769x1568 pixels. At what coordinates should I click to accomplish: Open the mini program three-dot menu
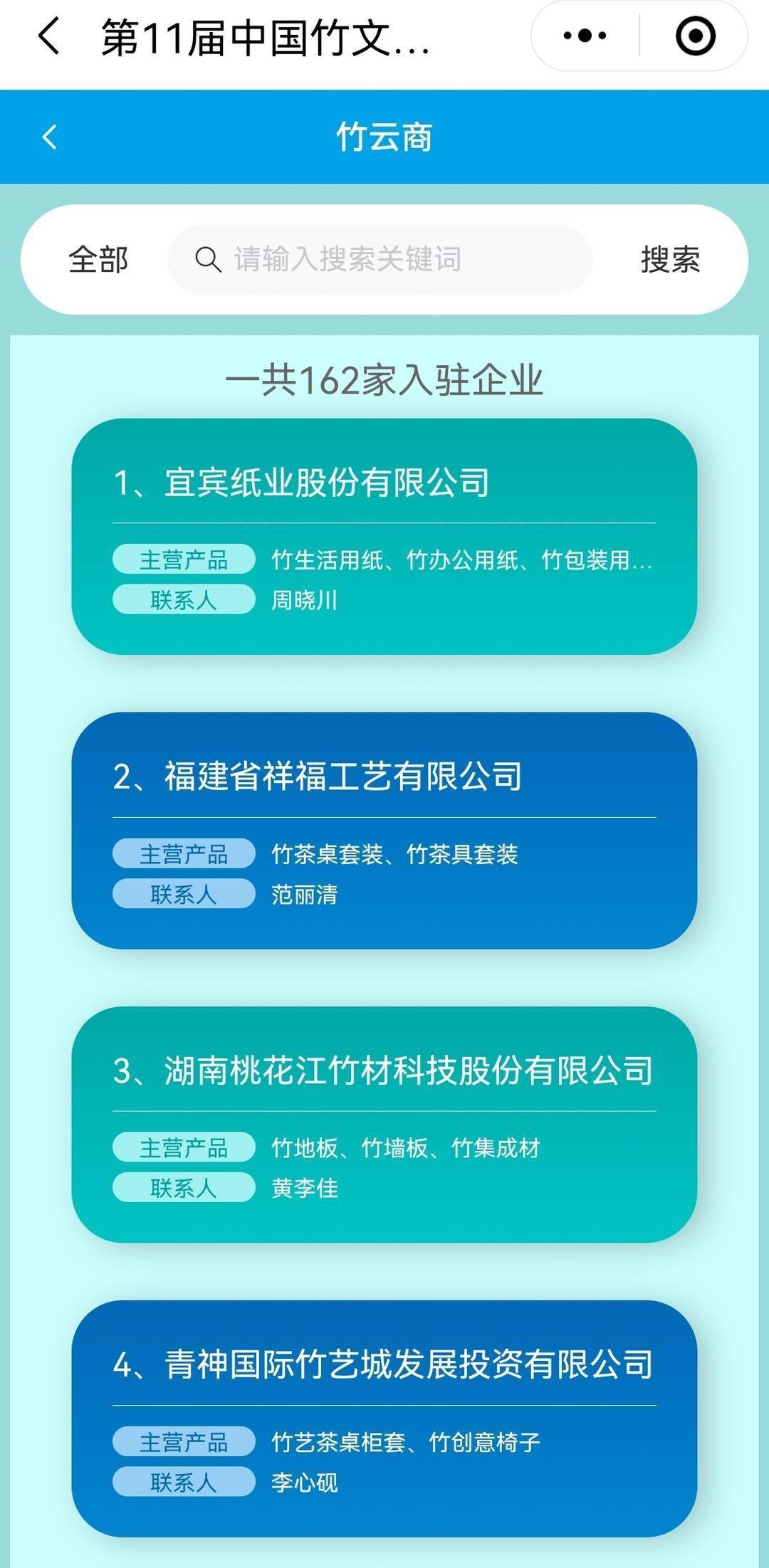(x=585, y=36)
